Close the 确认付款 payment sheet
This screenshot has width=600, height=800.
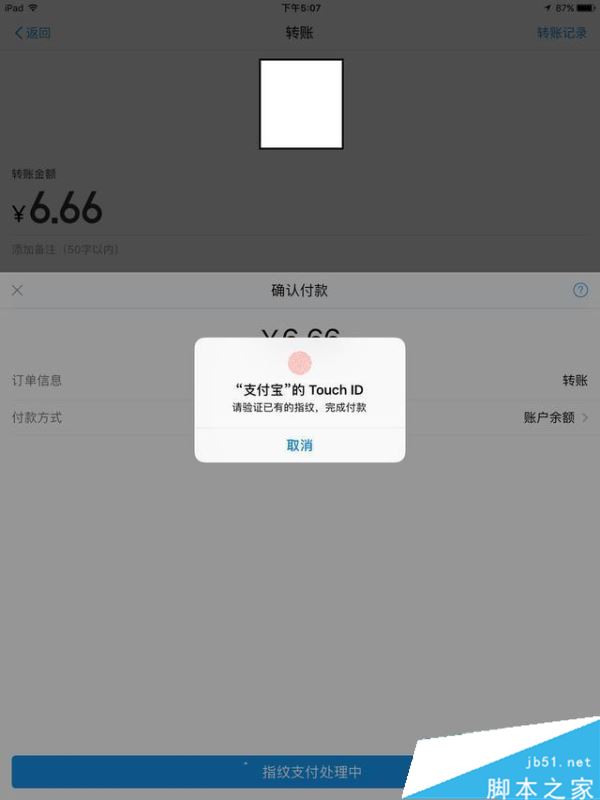point(17,291)
